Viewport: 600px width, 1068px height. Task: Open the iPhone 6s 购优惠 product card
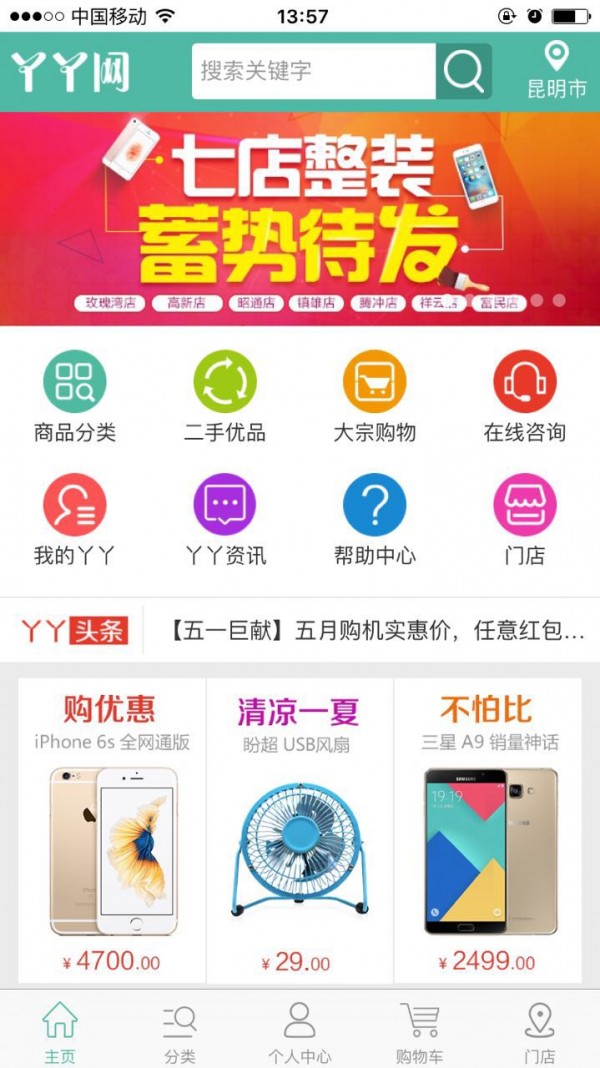(112, 830)
